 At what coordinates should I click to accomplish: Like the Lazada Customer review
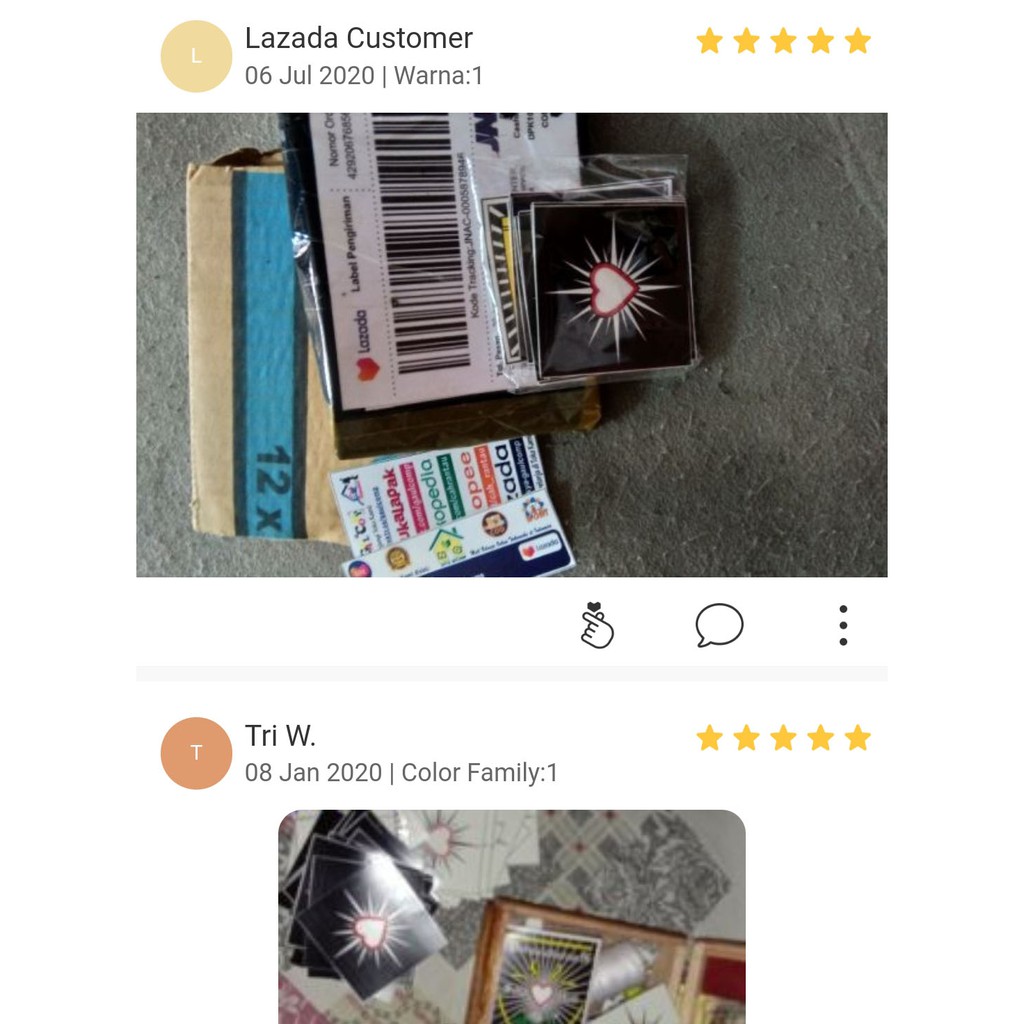pyautogui.click(x=596, y=626)
